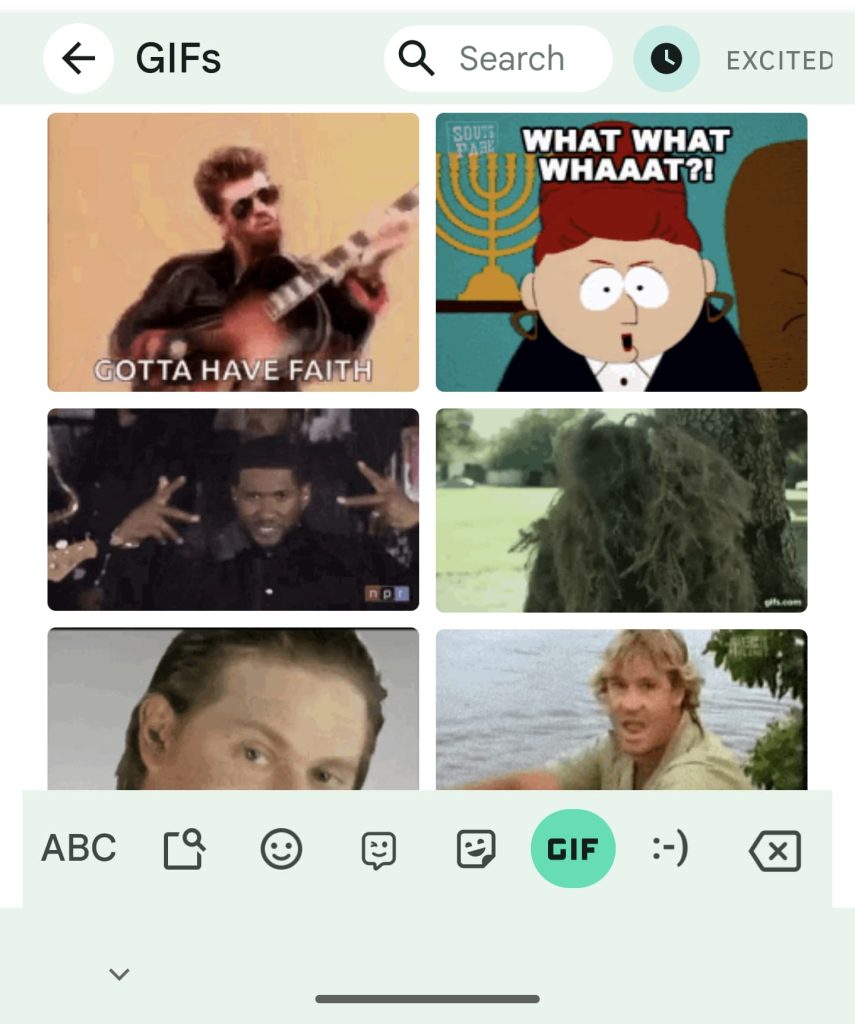Open recently used GIFs via clock icon
The image size is (855, 1024).
pyautogui.click(x=666, y=58)
